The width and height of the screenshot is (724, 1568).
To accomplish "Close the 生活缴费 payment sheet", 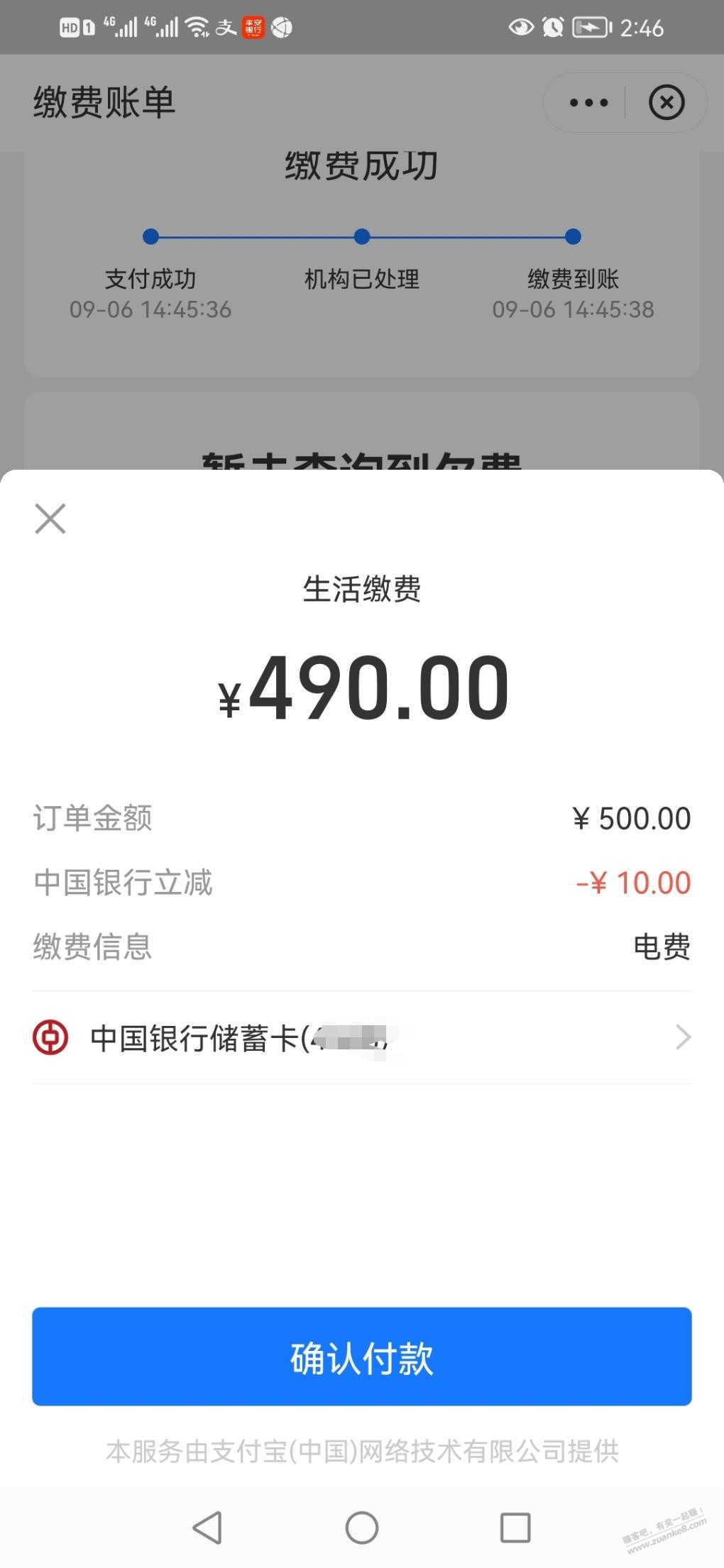I will click(50, 519).
